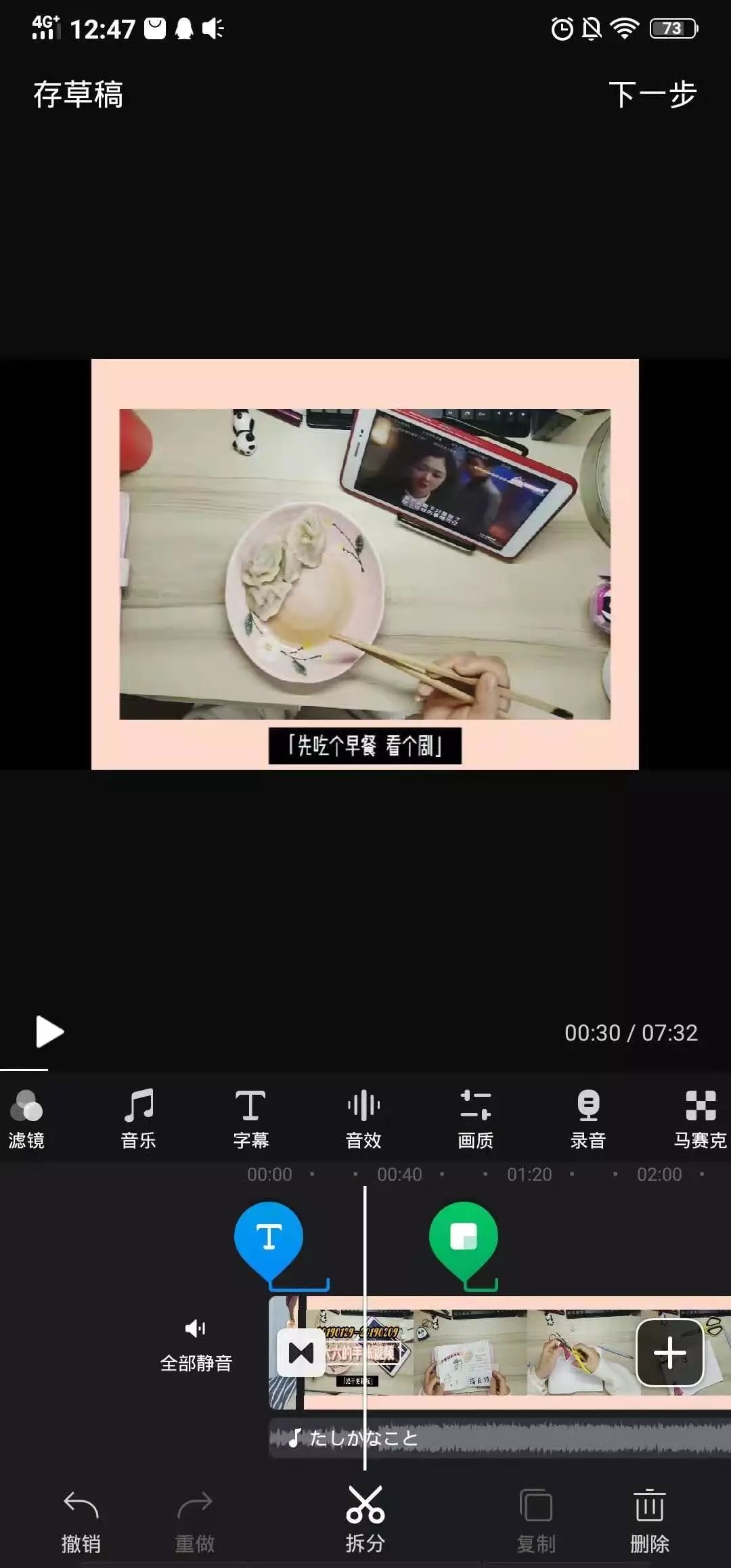
Task: Open the 字幕 subtitle tool
Action: point(251,1120)
